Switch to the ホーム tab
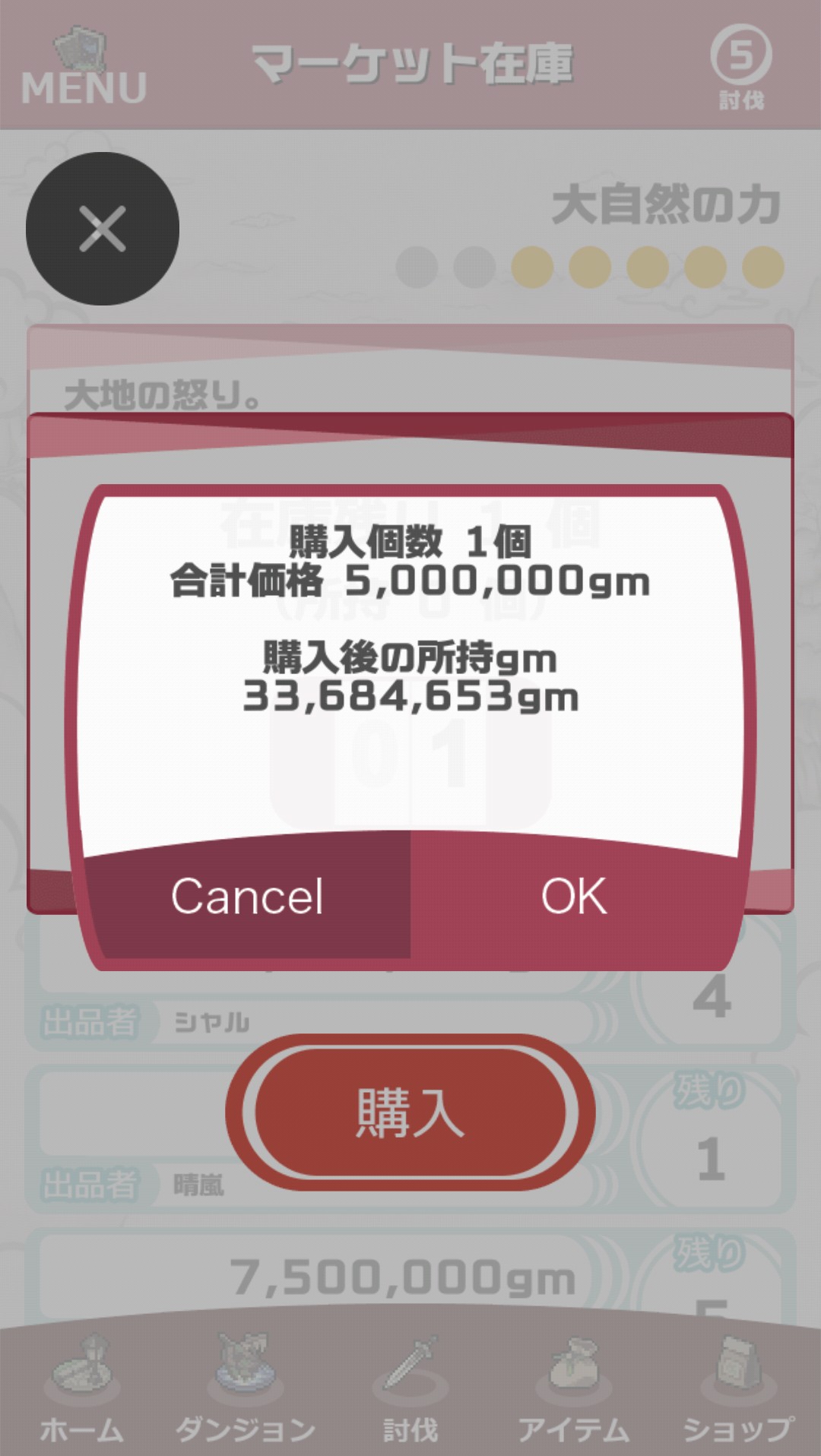The height and width of the screenshot is (1456, 821). tap(81, 1392)
